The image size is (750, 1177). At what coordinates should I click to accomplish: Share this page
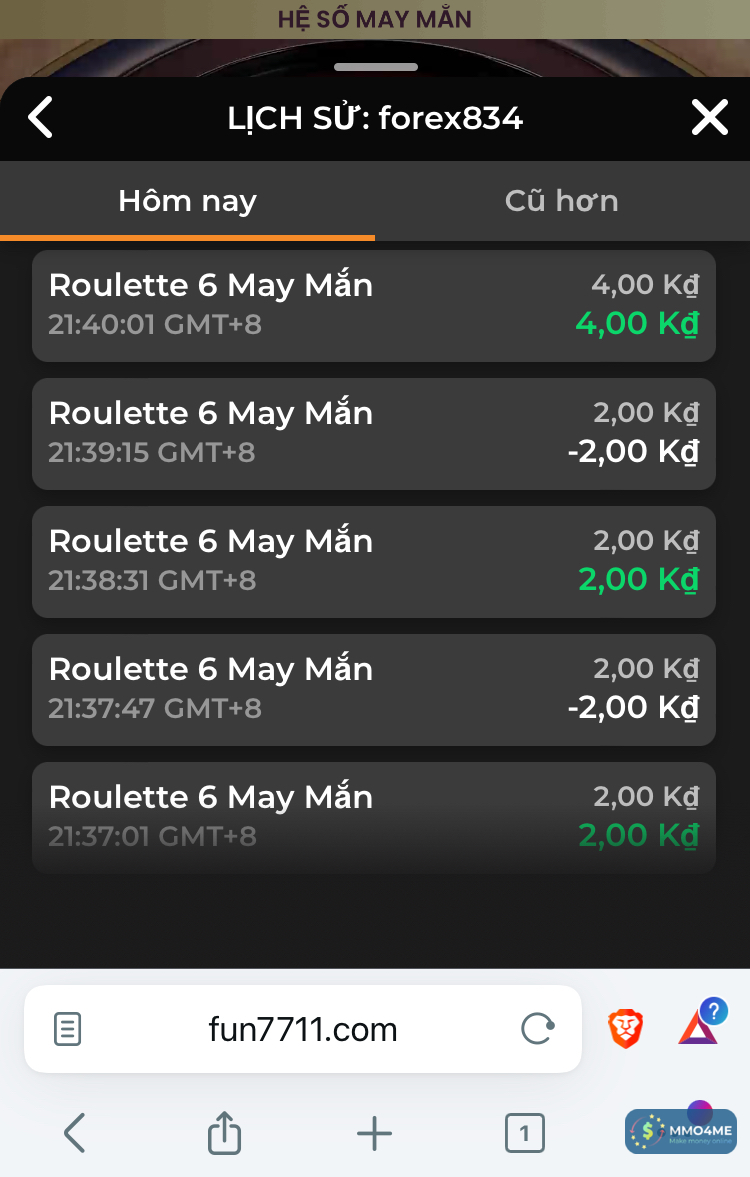tap(224, 1133)
